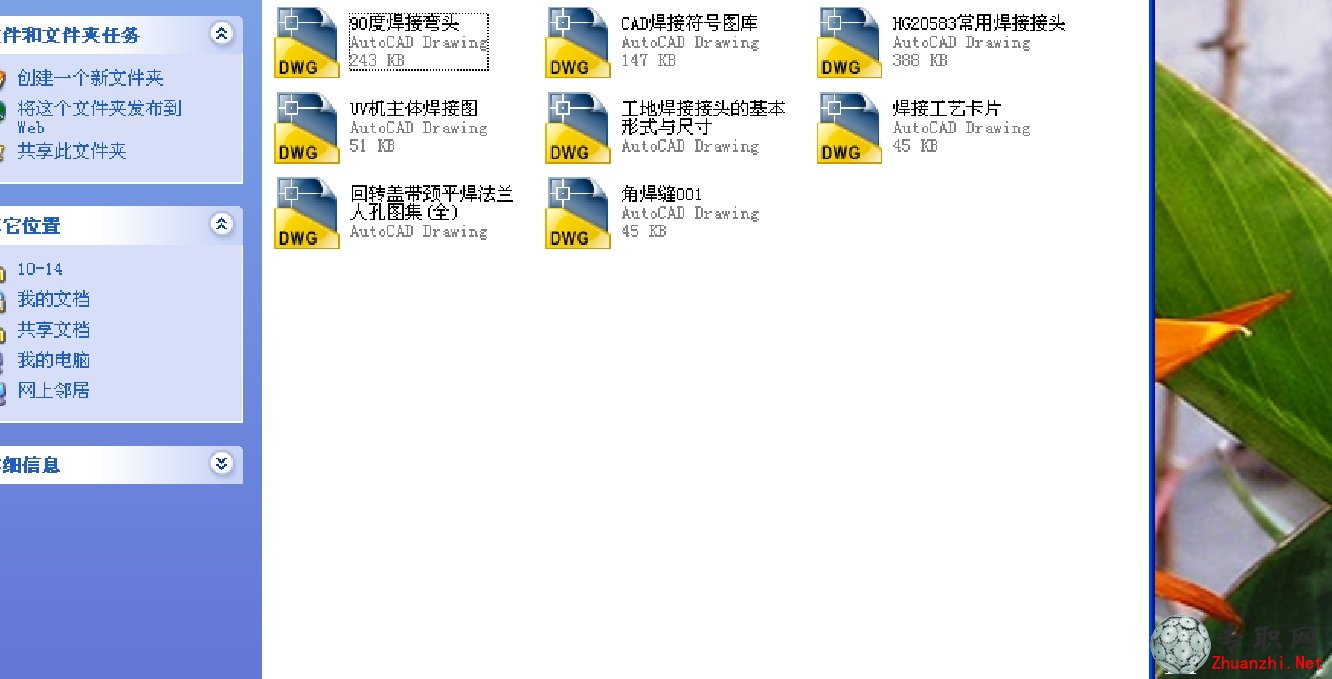Open the CAD焊接符号图库 file
This screenshot has height=679, width=1332.
click(578, 42)
